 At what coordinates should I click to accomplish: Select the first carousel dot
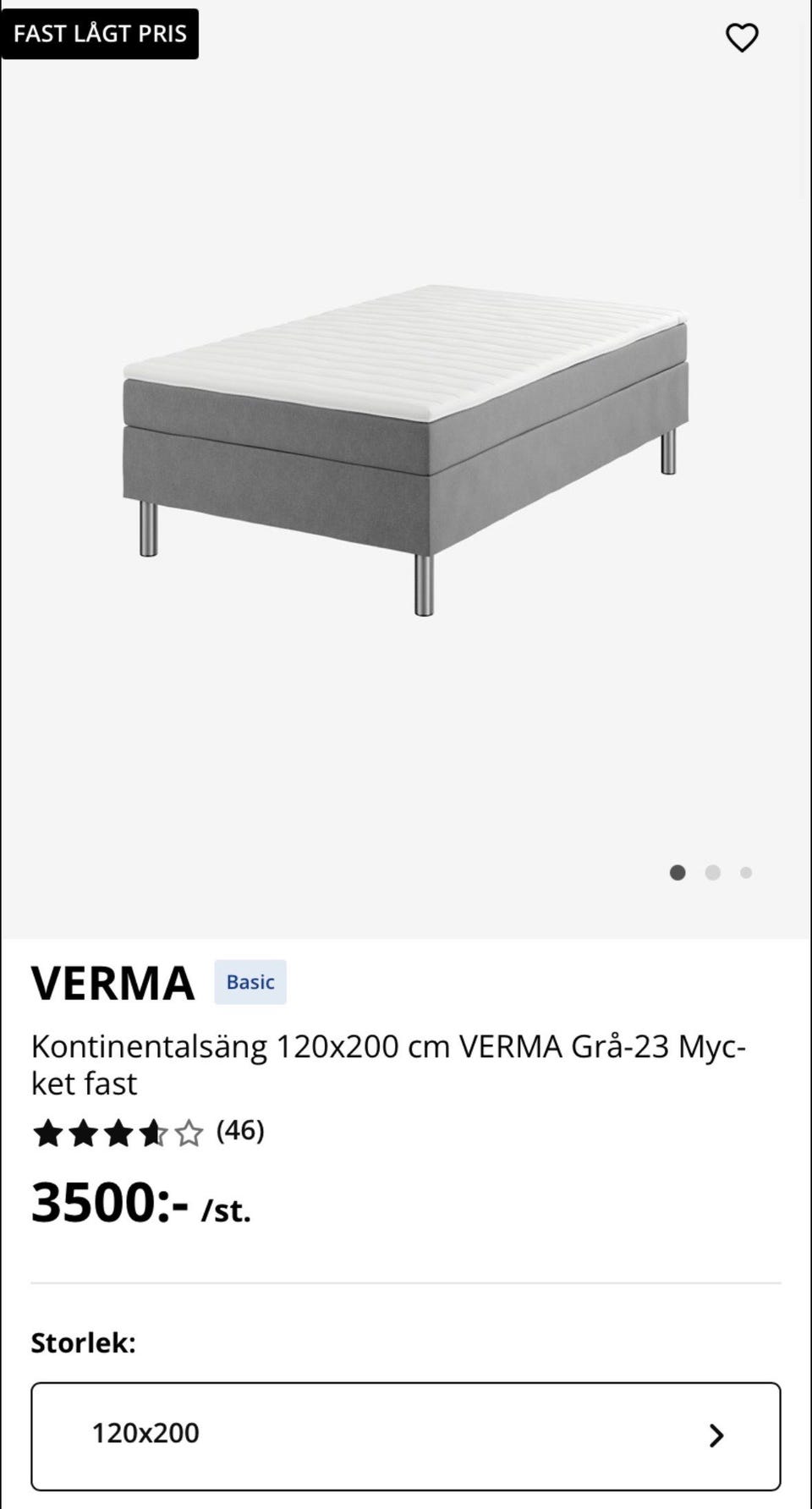pyautogui.click(x=678, y=872)
